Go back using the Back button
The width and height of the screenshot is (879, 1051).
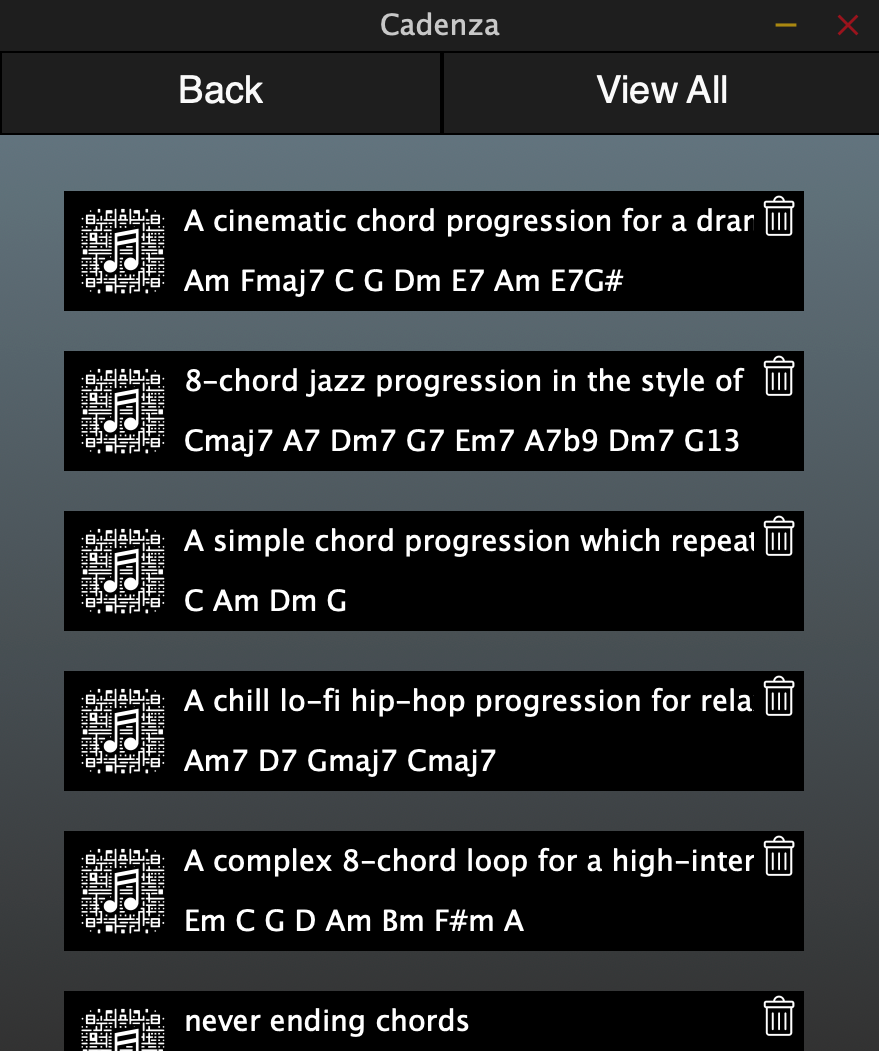[x=220, y=92]
